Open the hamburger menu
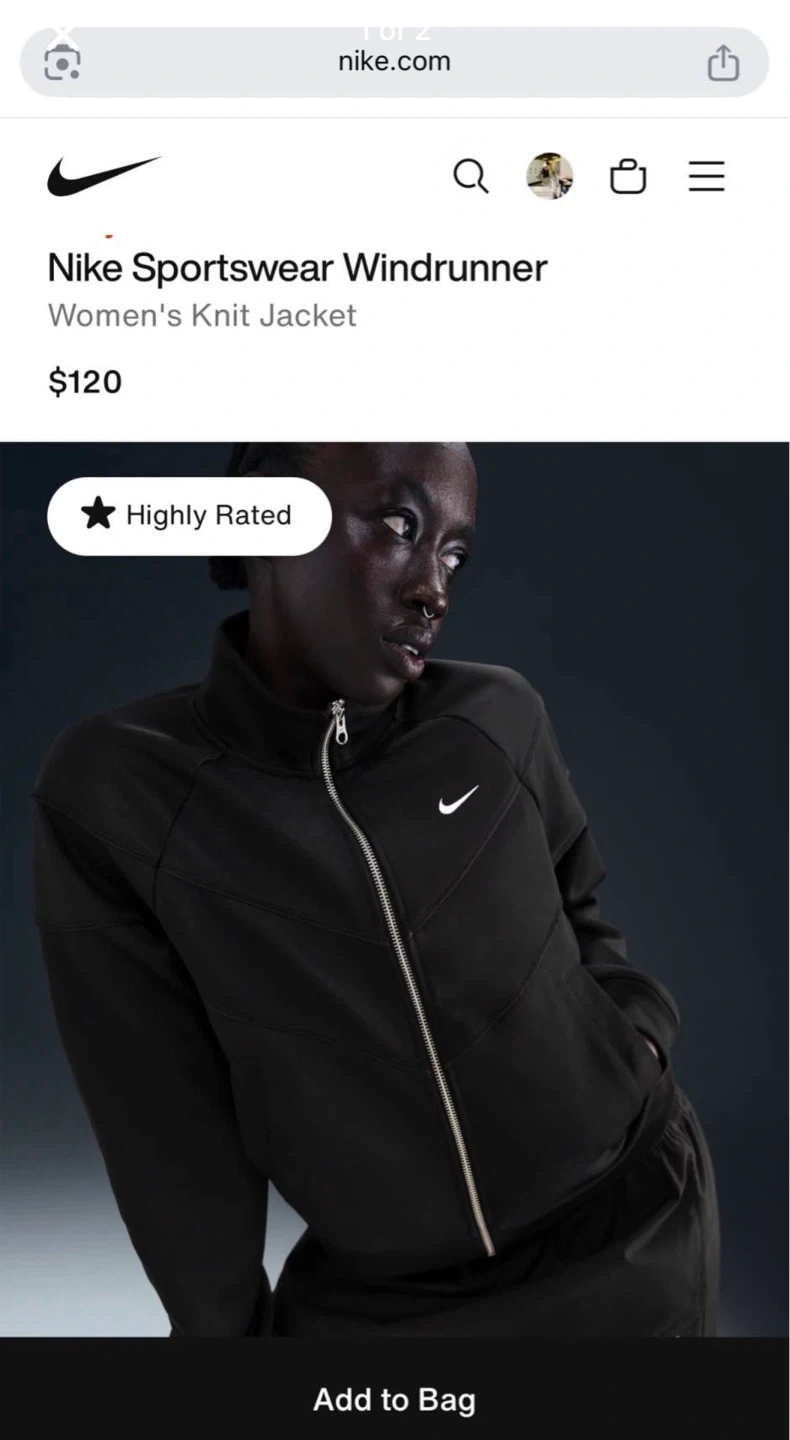This screenshot has height=1440, width=790. [x=706, y=177]
